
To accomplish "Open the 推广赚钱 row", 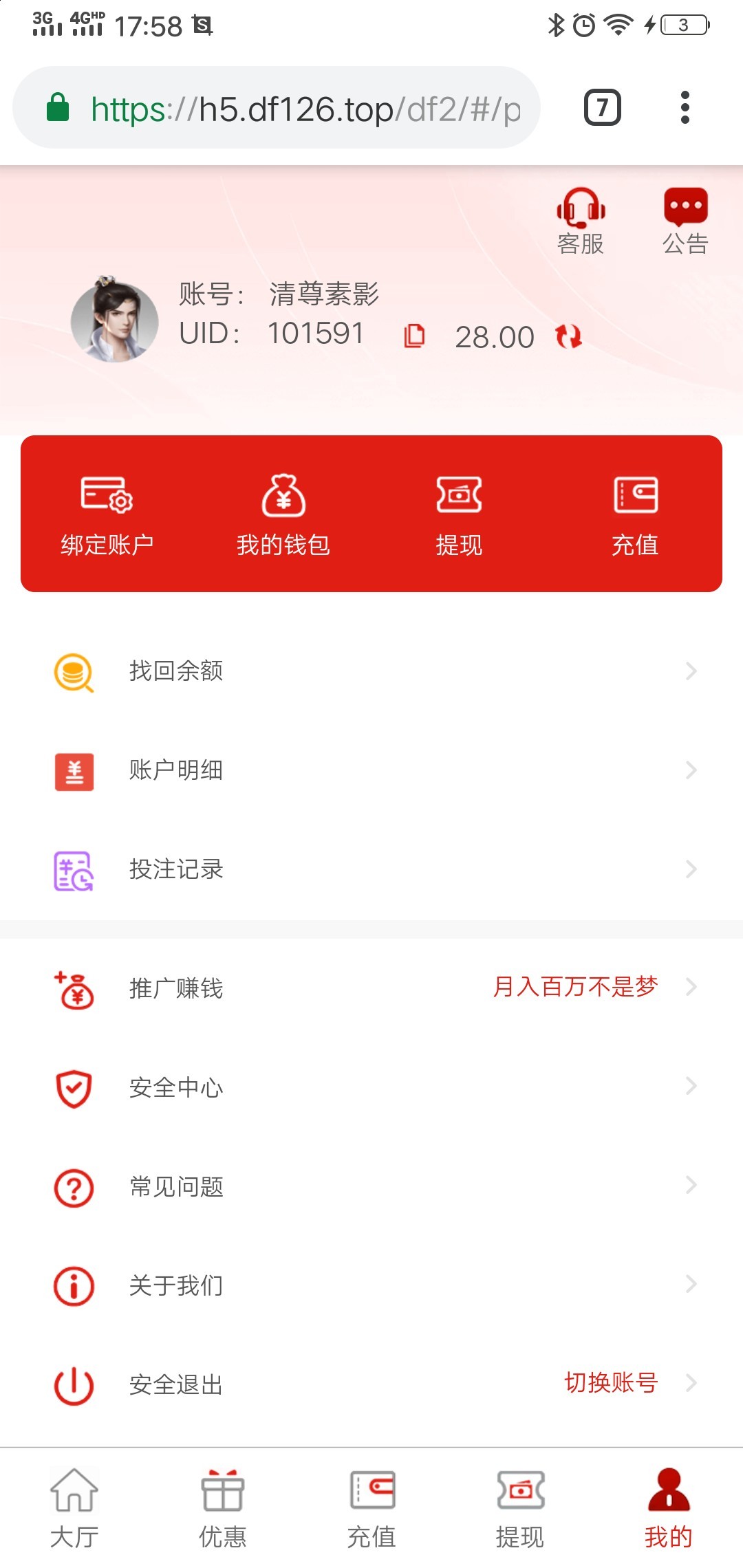I will click(371, 988).
